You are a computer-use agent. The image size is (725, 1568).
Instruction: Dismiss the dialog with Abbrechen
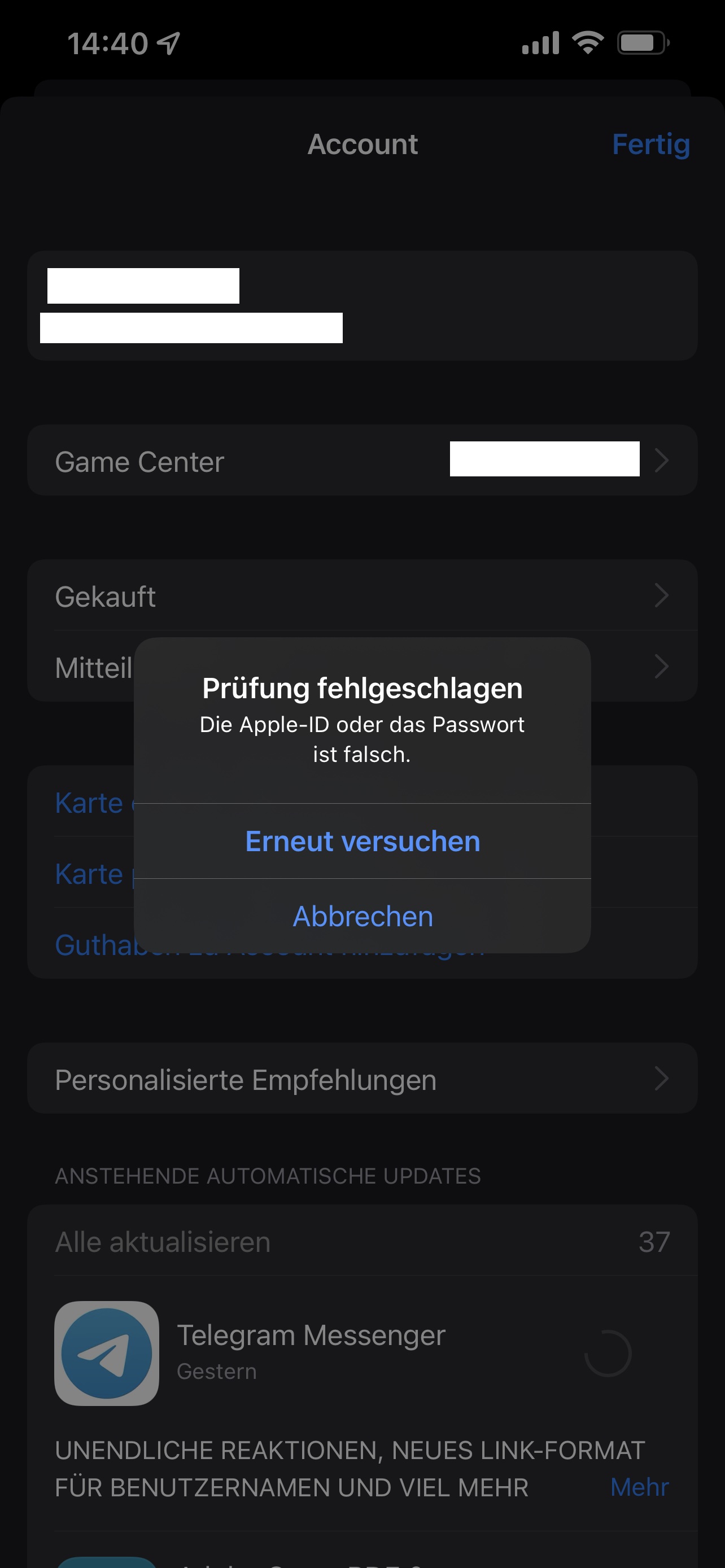362,916
